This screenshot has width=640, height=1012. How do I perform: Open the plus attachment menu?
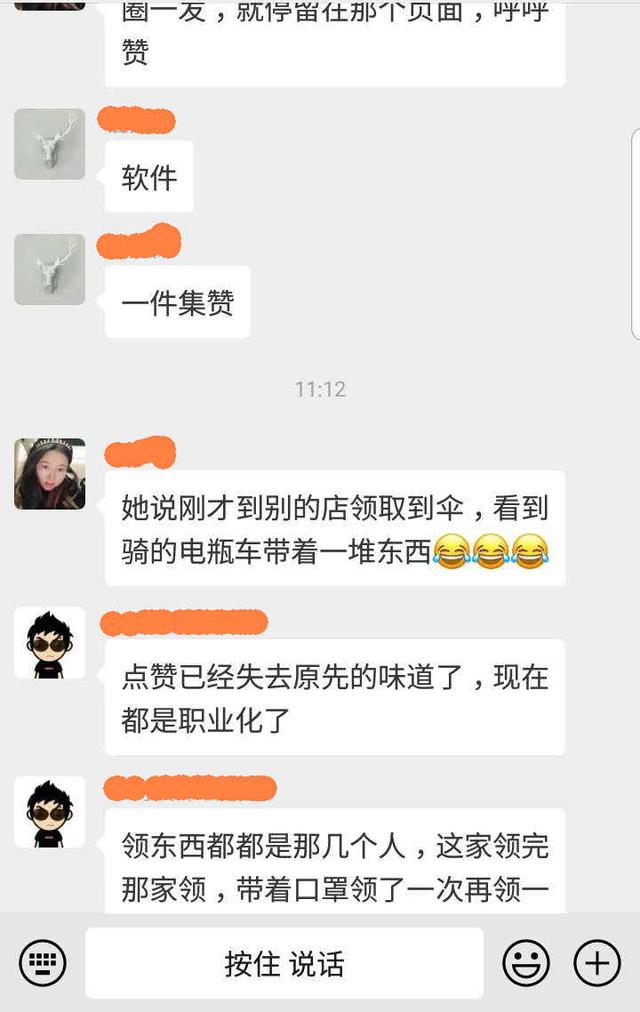(597, 963)
